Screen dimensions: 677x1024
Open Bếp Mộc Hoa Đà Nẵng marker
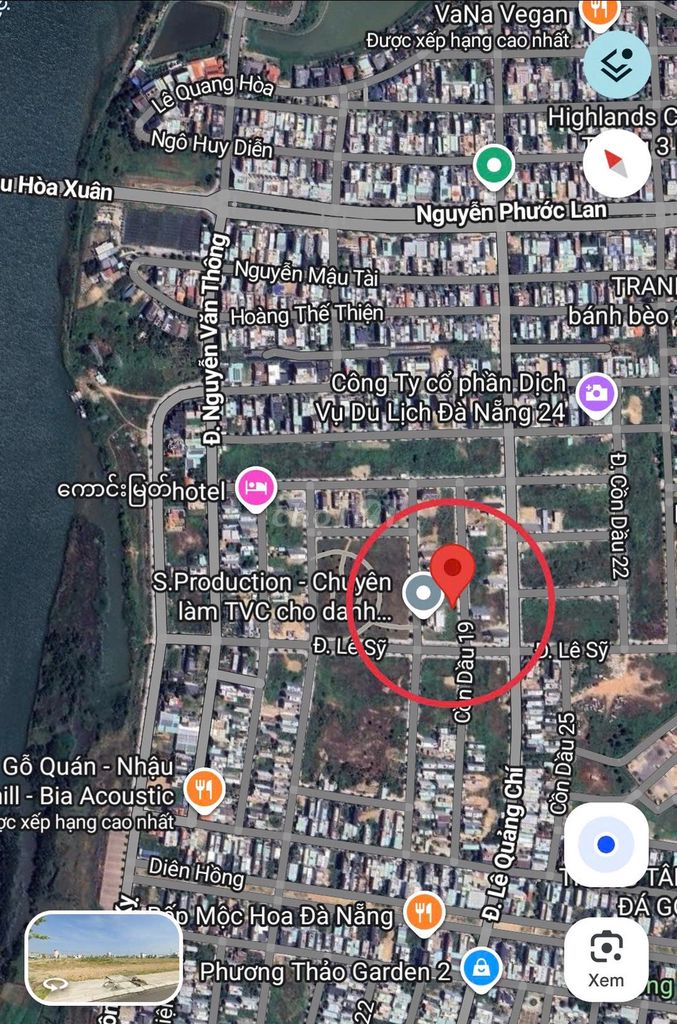click(425, 912)
